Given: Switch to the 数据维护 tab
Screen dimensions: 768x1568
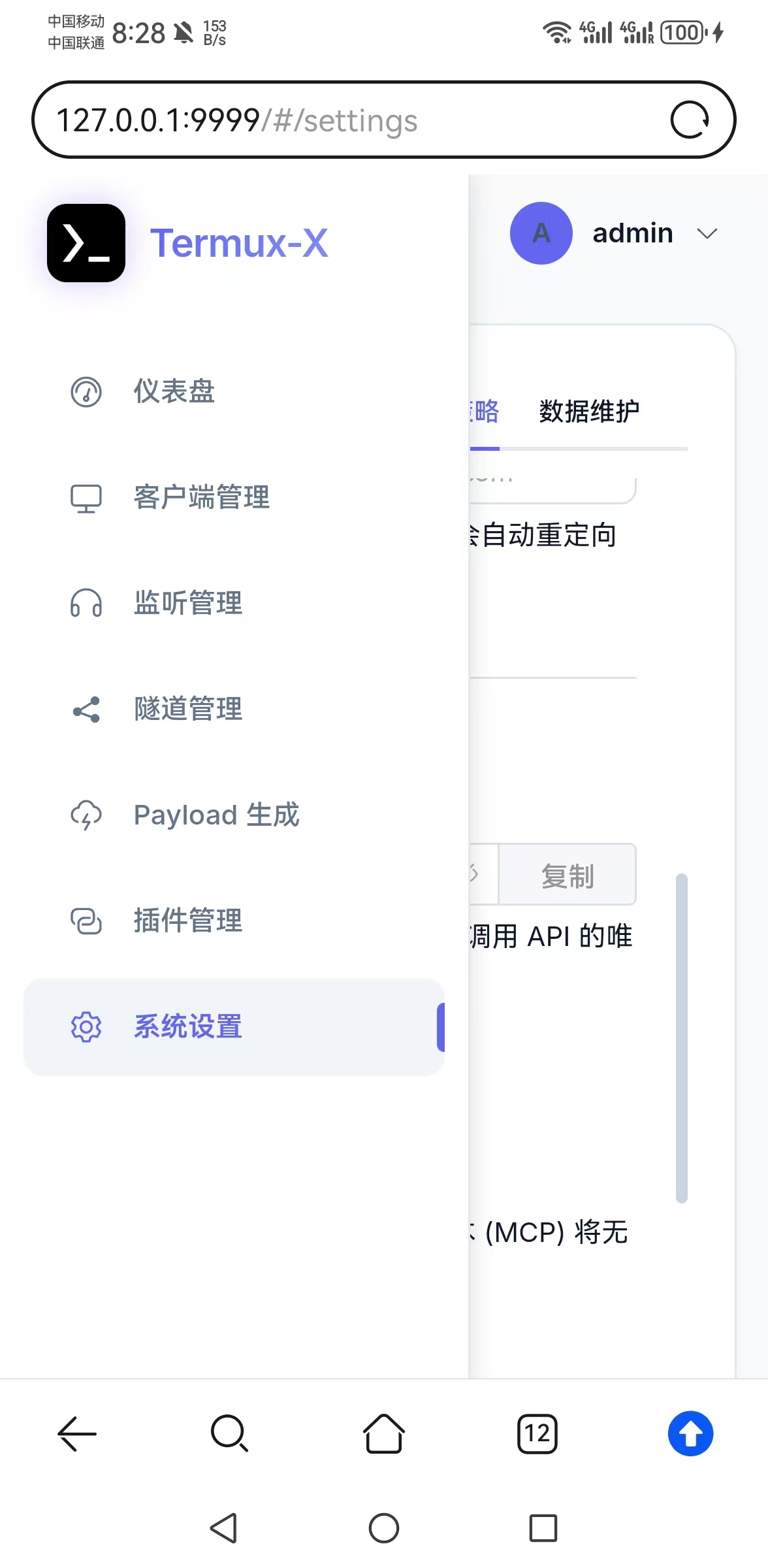Looking at the screenshot, I should 588,412.
